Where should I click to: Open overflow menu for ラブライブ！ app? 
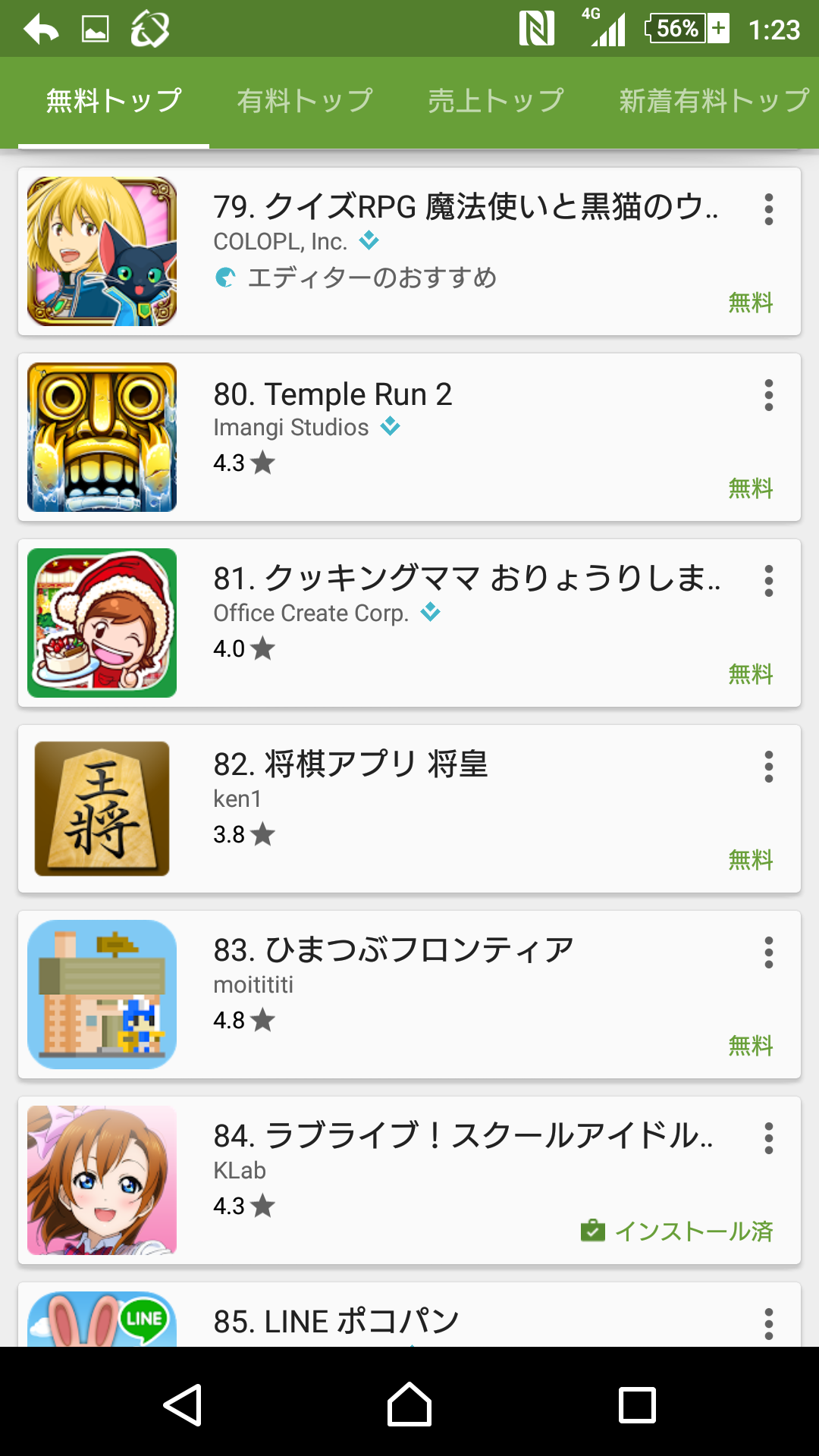coord(768,1138)
